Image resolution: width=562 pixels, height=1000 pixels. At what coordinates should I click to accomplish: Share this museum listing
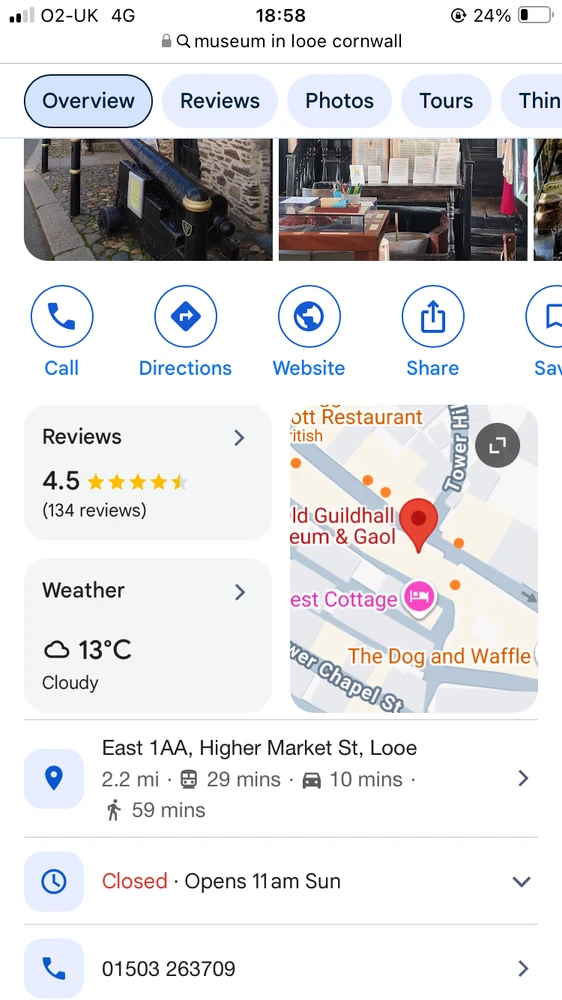click(x=433, y=332)
